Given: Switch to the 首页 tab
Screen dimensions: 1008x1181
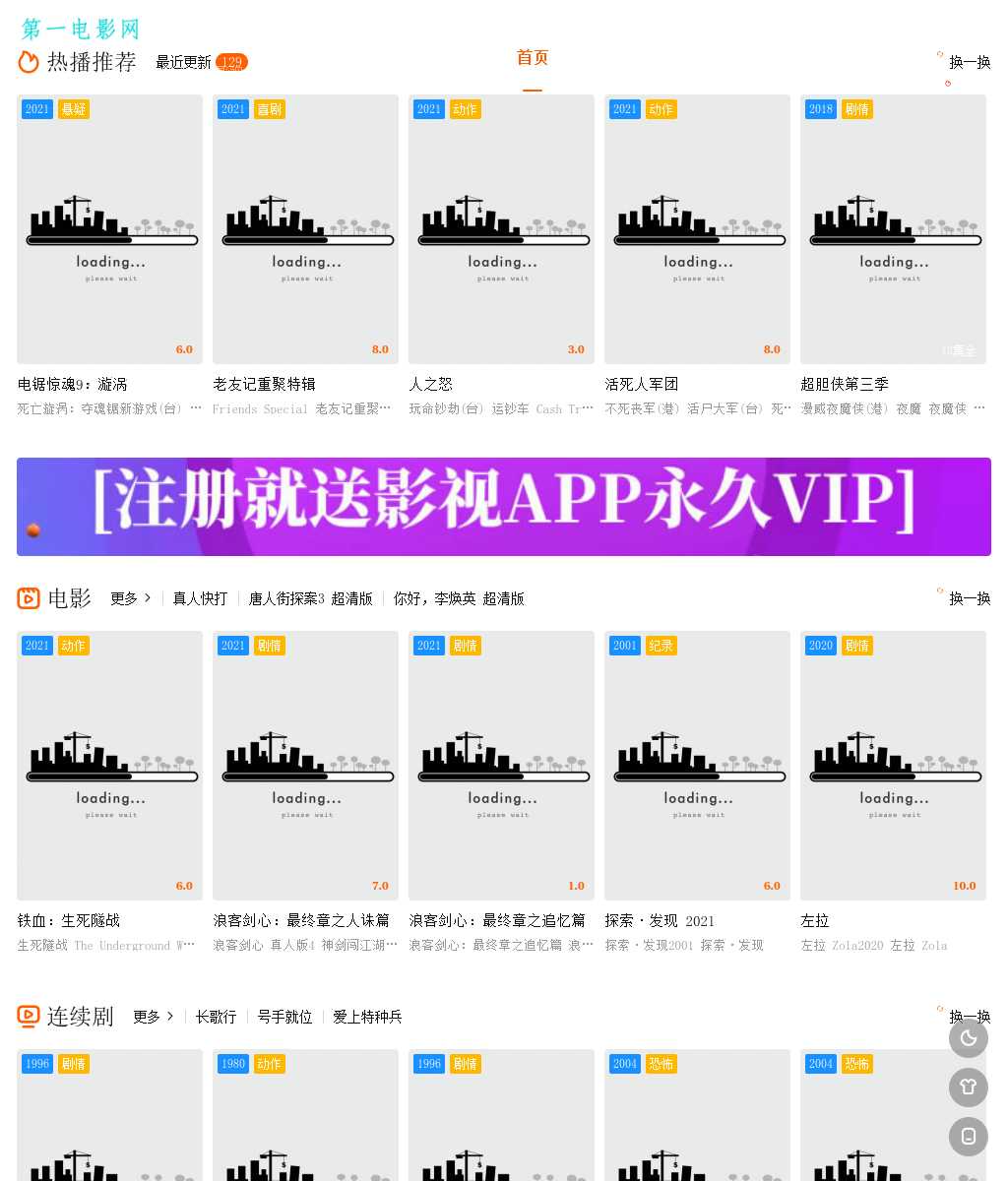Looking at the screenshot, I should tap(532, 58).
